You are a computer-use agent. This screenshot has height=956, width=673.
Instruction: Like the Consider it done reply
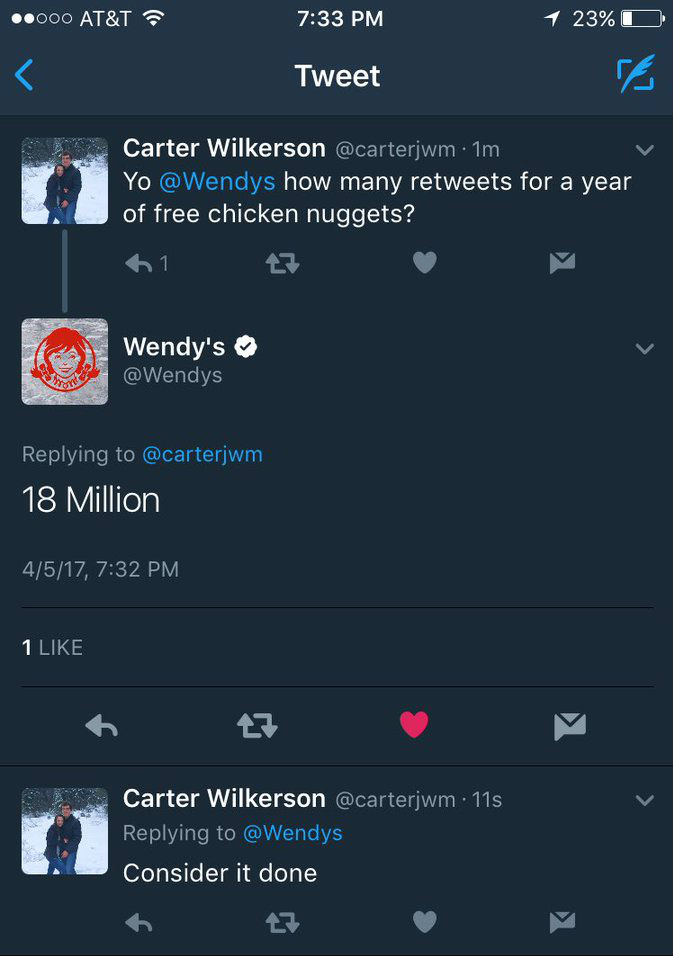425,921
